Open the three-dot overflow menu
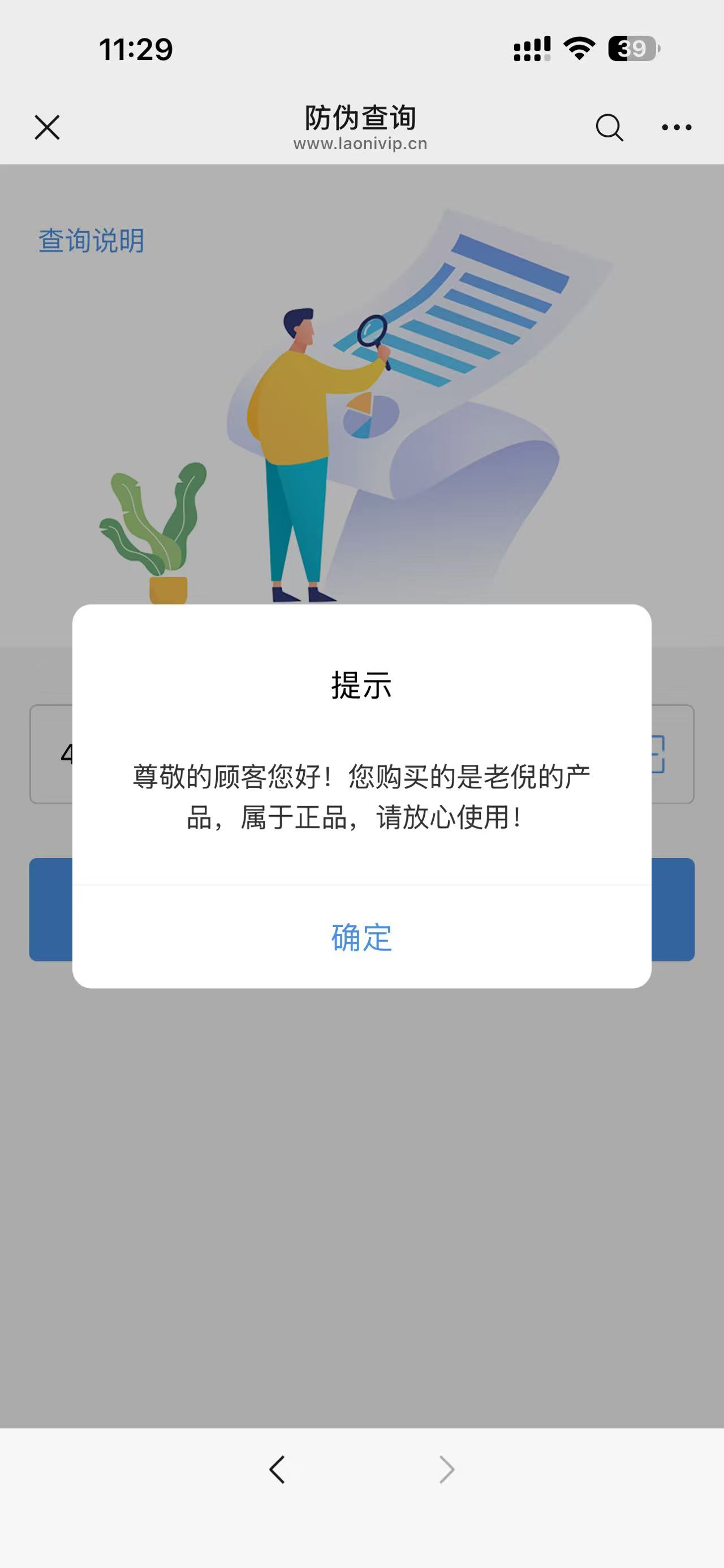 [x=676, y=127]
